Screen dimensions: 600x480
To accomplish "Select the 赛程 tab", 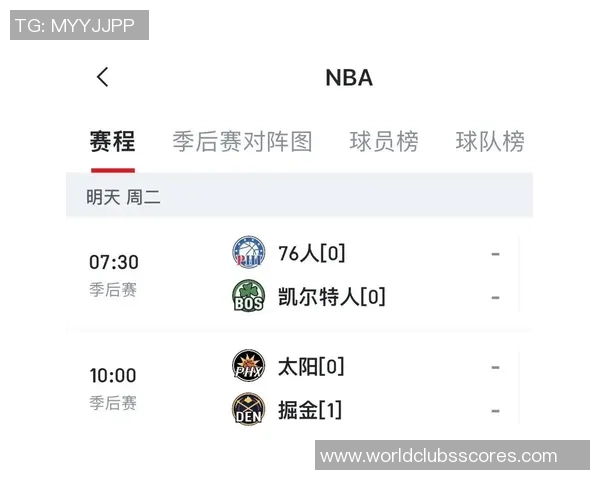I will tap(112, 142).
